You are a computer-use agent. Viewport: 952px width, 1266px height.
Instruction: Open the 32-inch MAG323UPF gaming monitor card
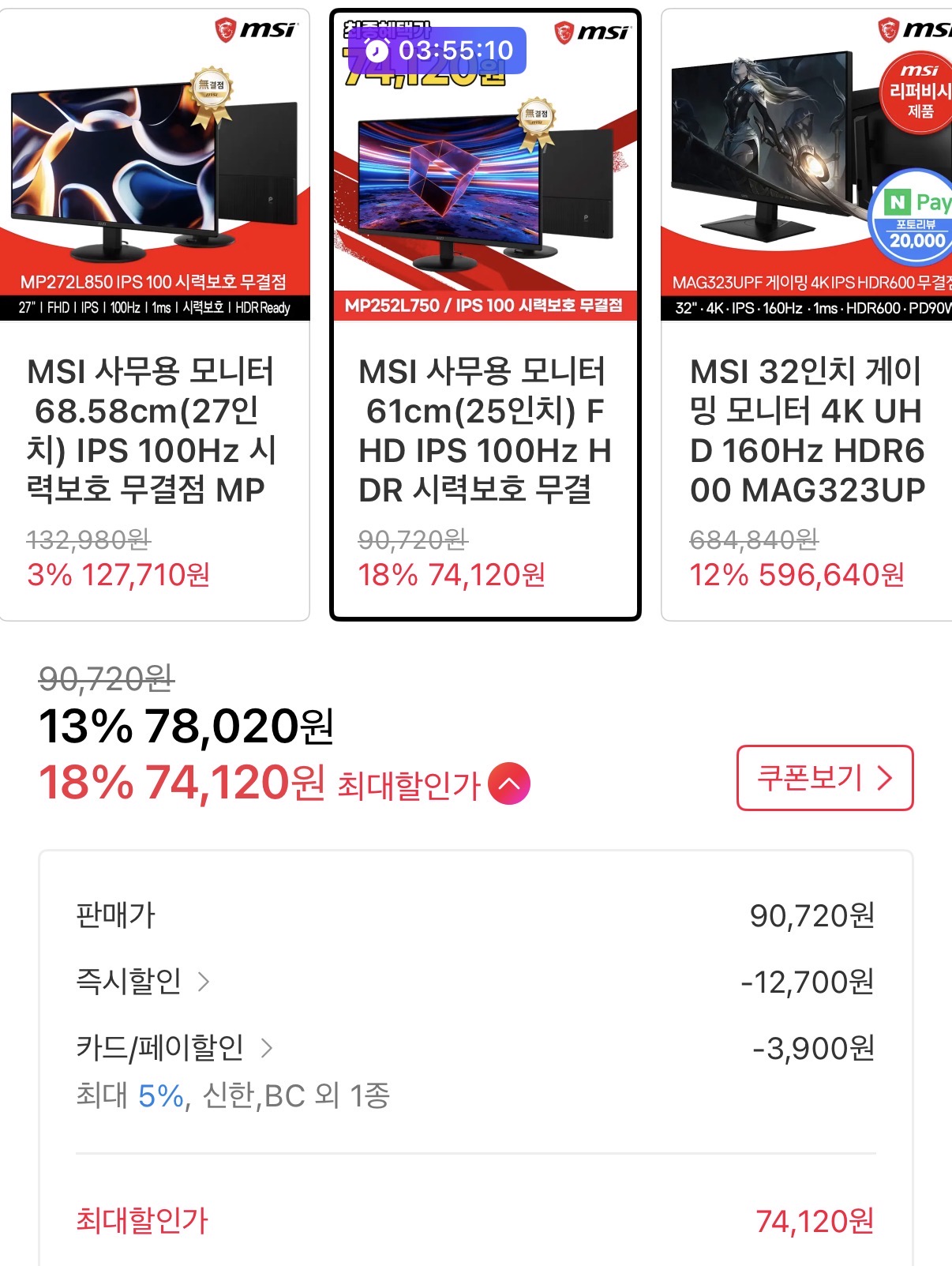coord(807,316)
